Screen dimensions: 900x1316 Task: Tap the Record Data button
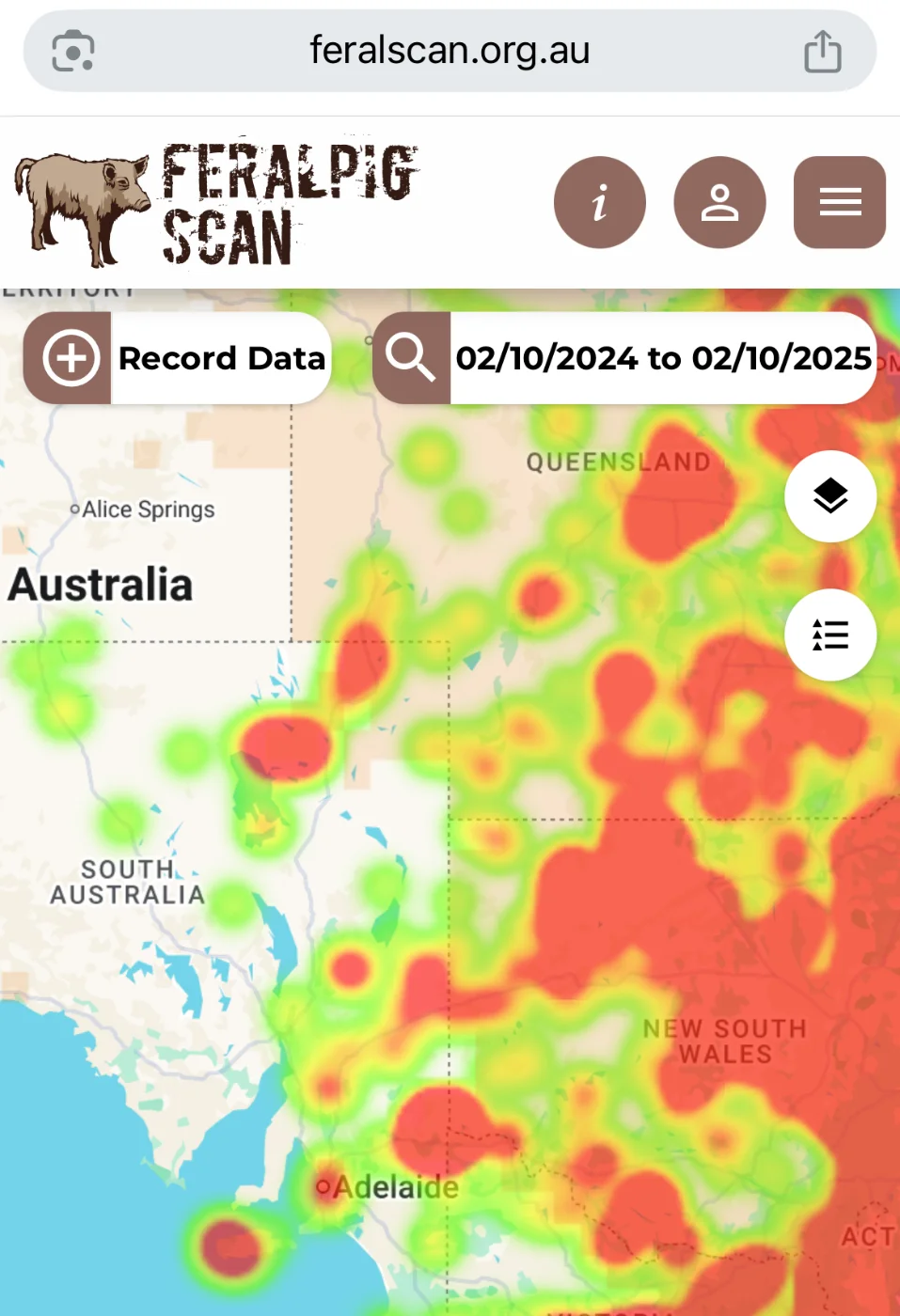[178, 358]
